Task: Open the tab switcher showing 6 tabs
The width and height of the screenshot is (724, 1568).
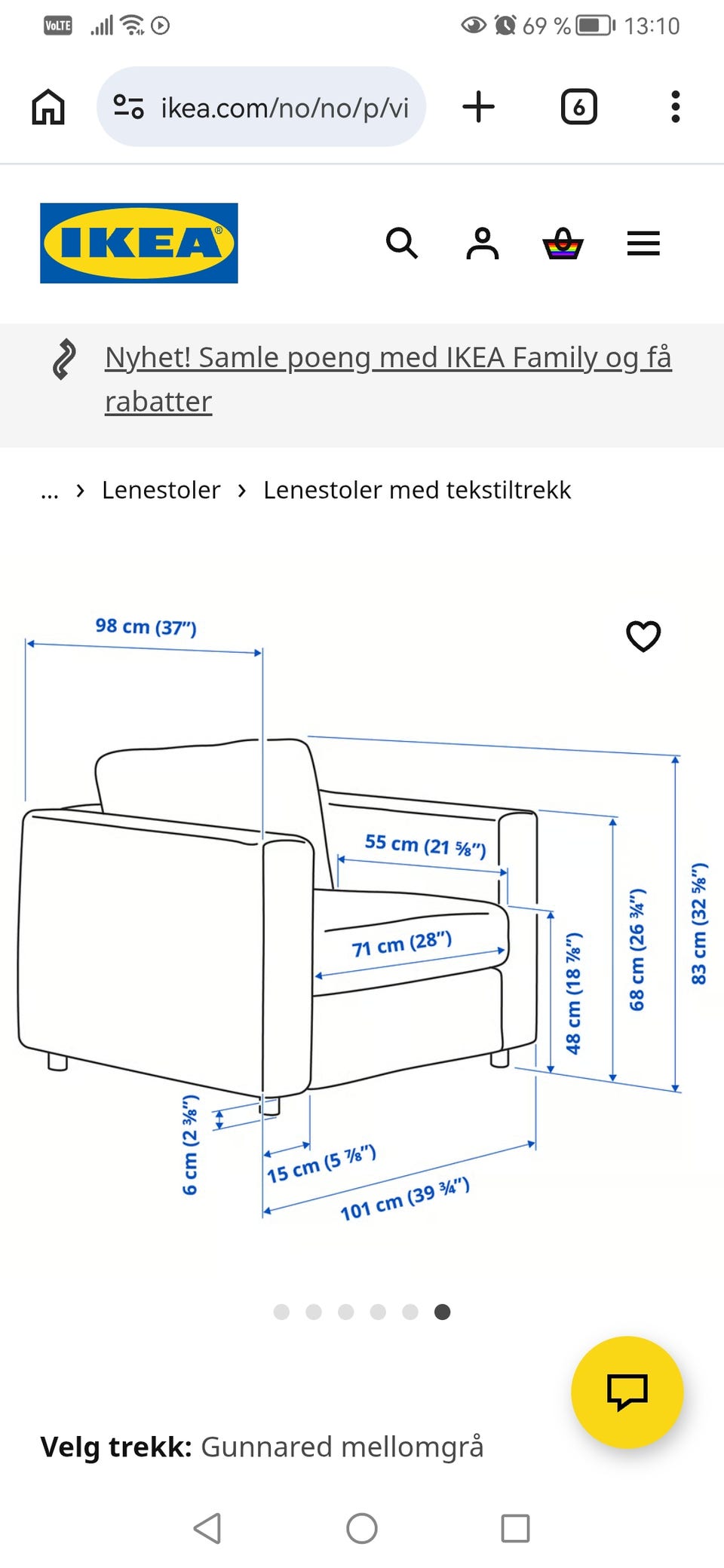Action: (x=578, y=106)
